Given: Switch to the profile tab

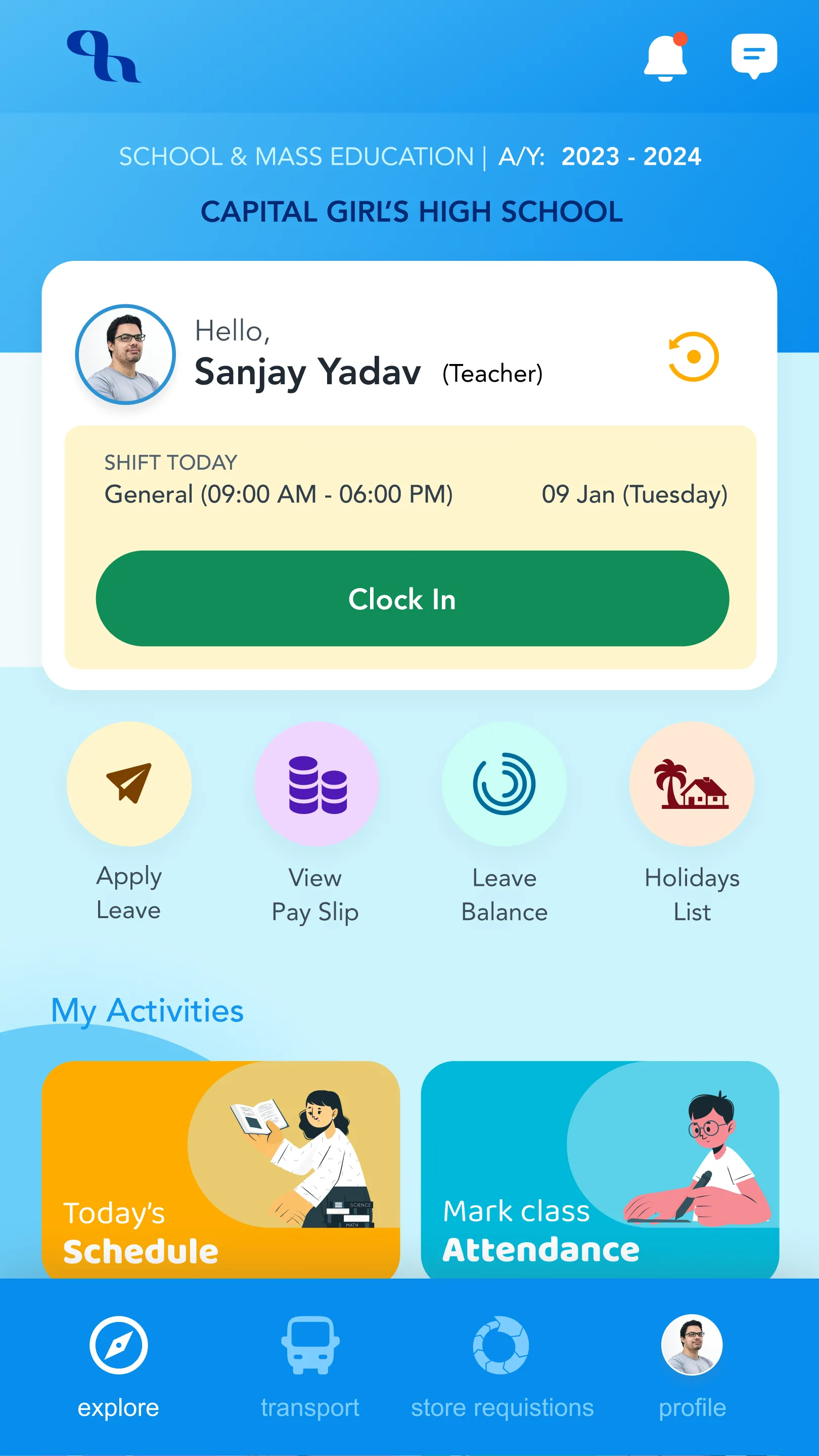Looking at the screenshot, I should [693, 1347].
